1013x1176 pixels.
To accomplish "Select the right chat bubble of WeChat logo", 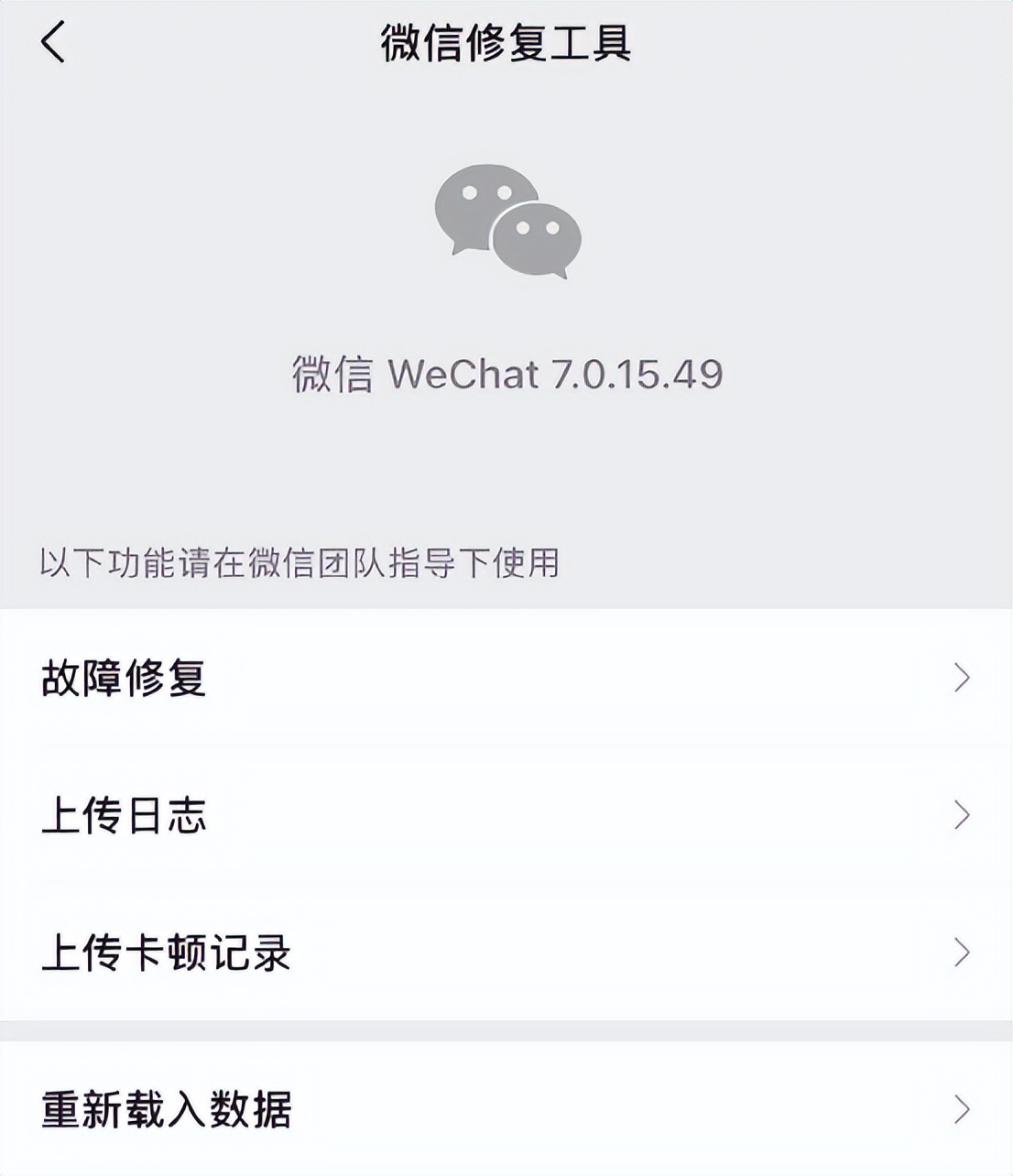I will coord(540,240).
